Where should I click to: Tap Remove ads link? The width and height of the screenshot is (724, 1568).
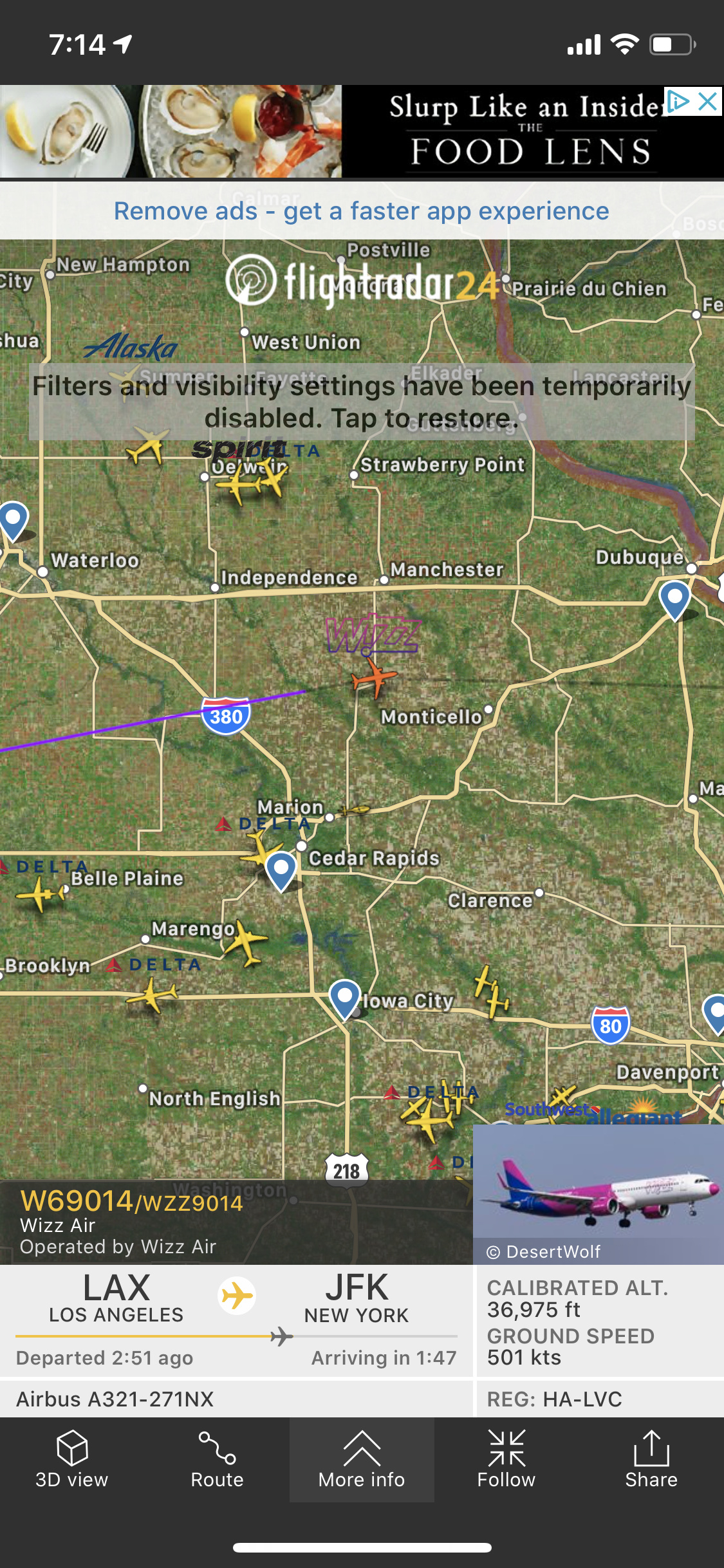(x=361, y=211)
